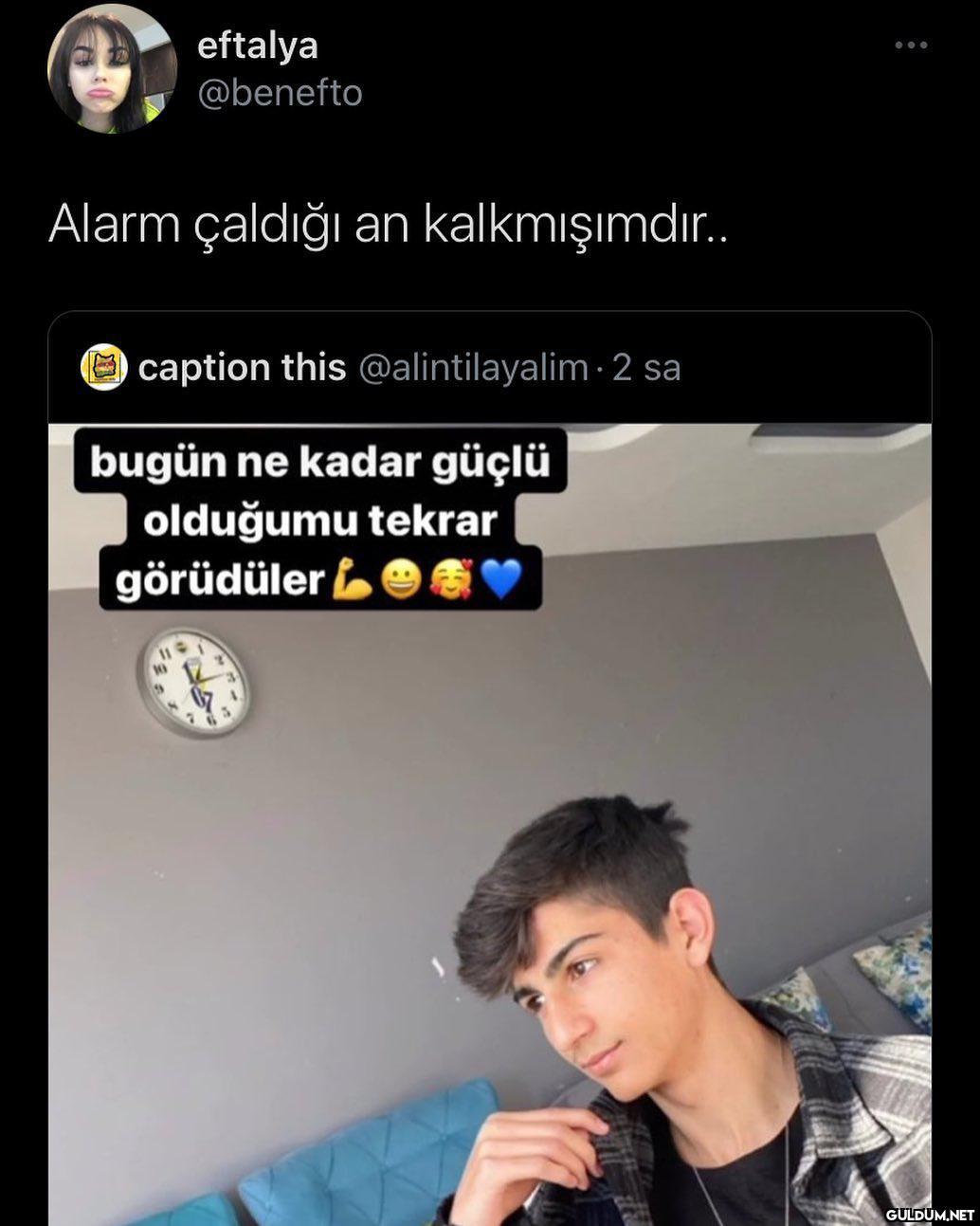980x1226 pixels.
Task: View the @benefto profile from the username
Action: [280, 94]
